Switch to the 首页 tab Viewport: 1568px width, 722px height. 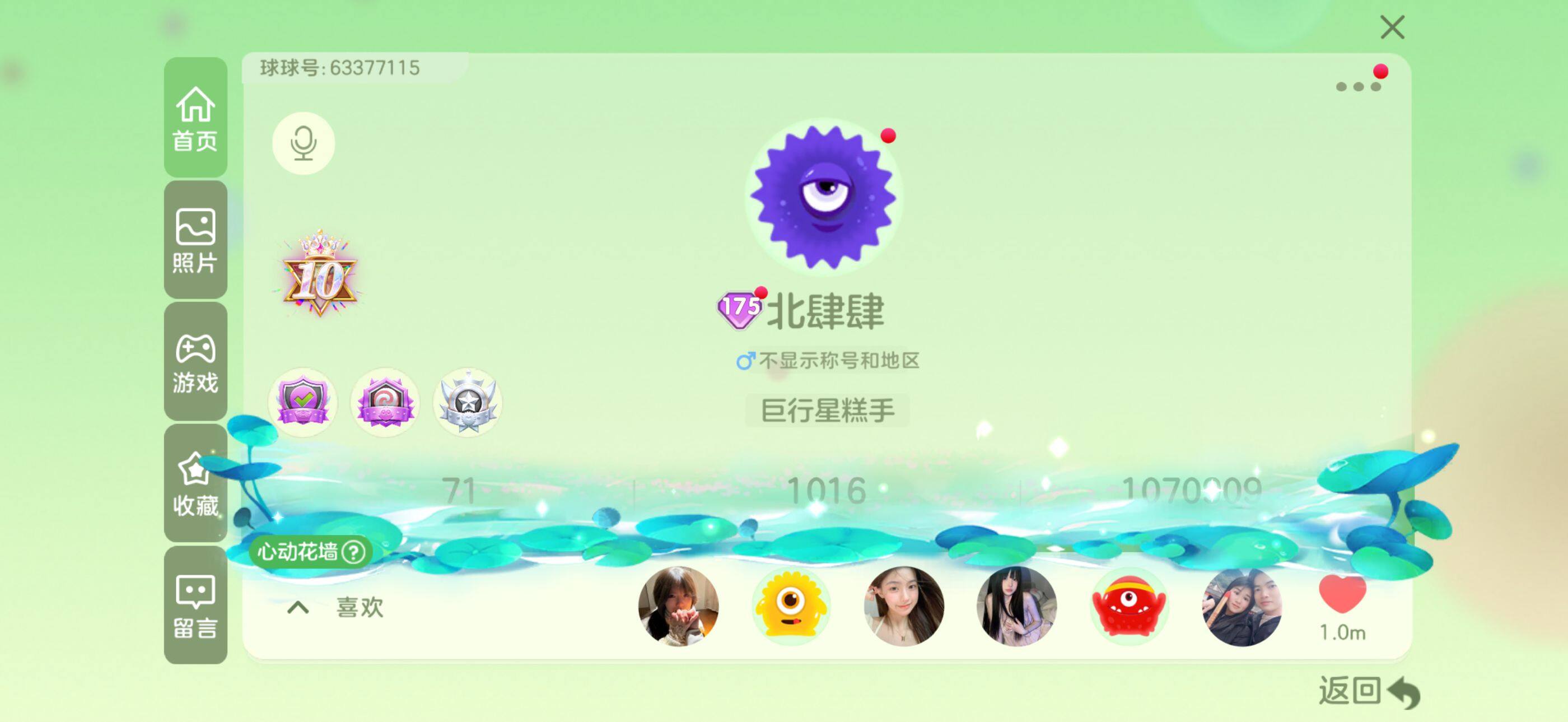tap(195, 118)
